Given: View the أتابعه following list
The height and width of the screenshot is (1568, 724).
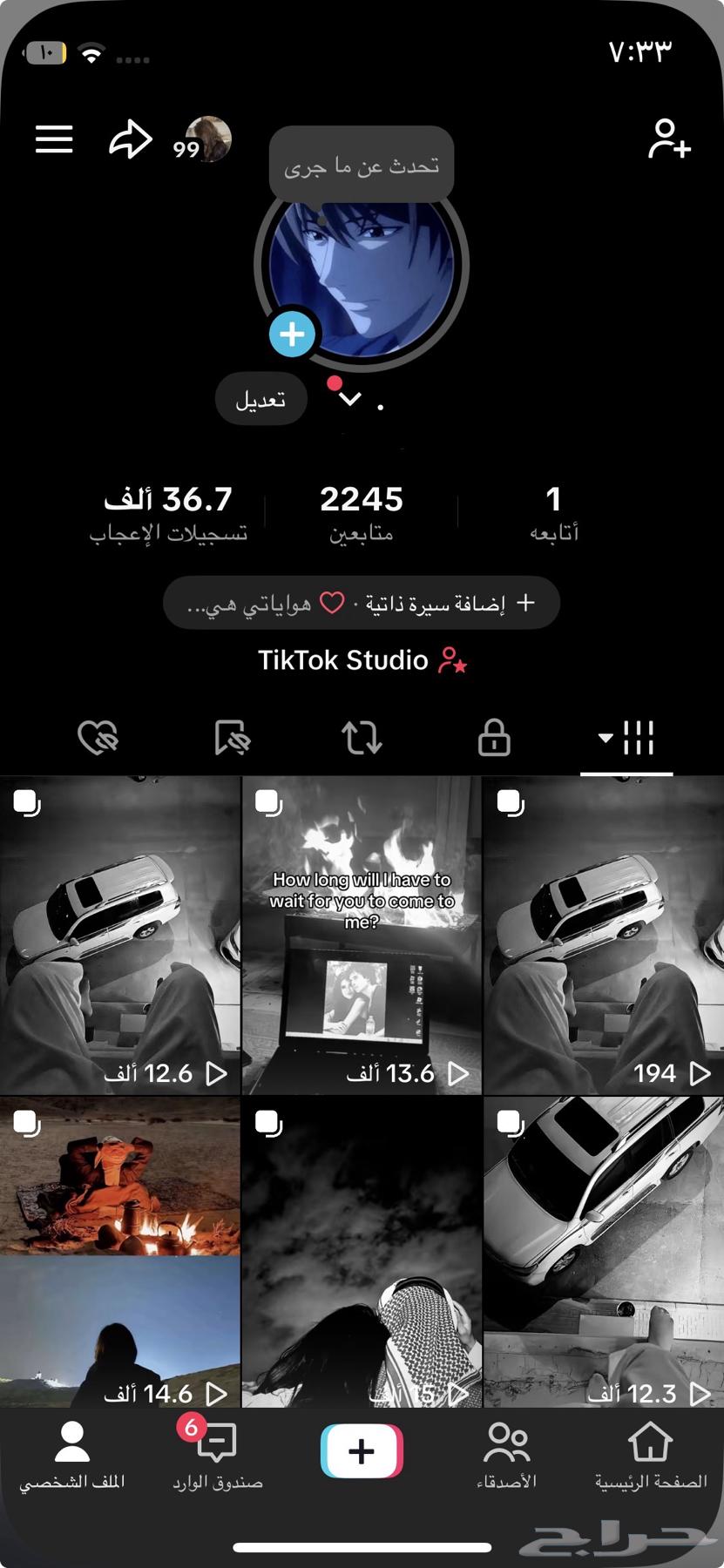Looking at the screenshot, I should (x=553, y=514).
